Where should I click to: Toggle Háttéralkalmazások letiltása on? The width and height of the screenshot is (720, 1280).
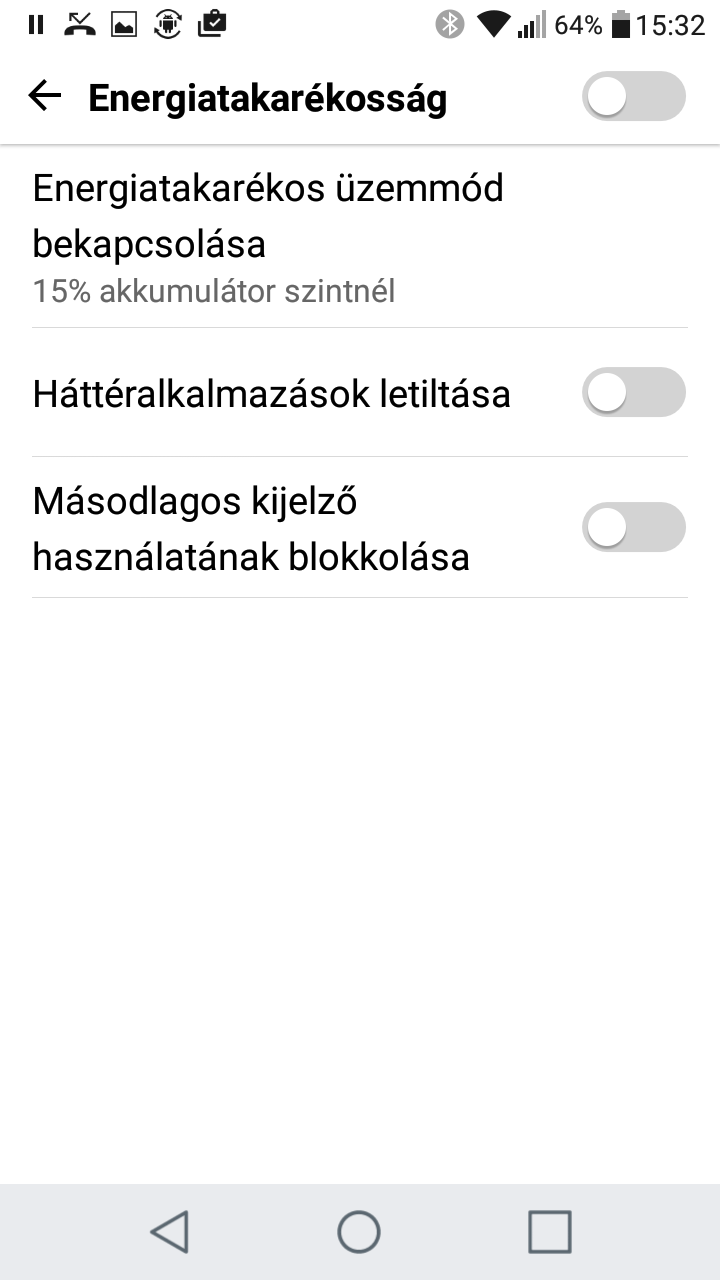(634, 393)
